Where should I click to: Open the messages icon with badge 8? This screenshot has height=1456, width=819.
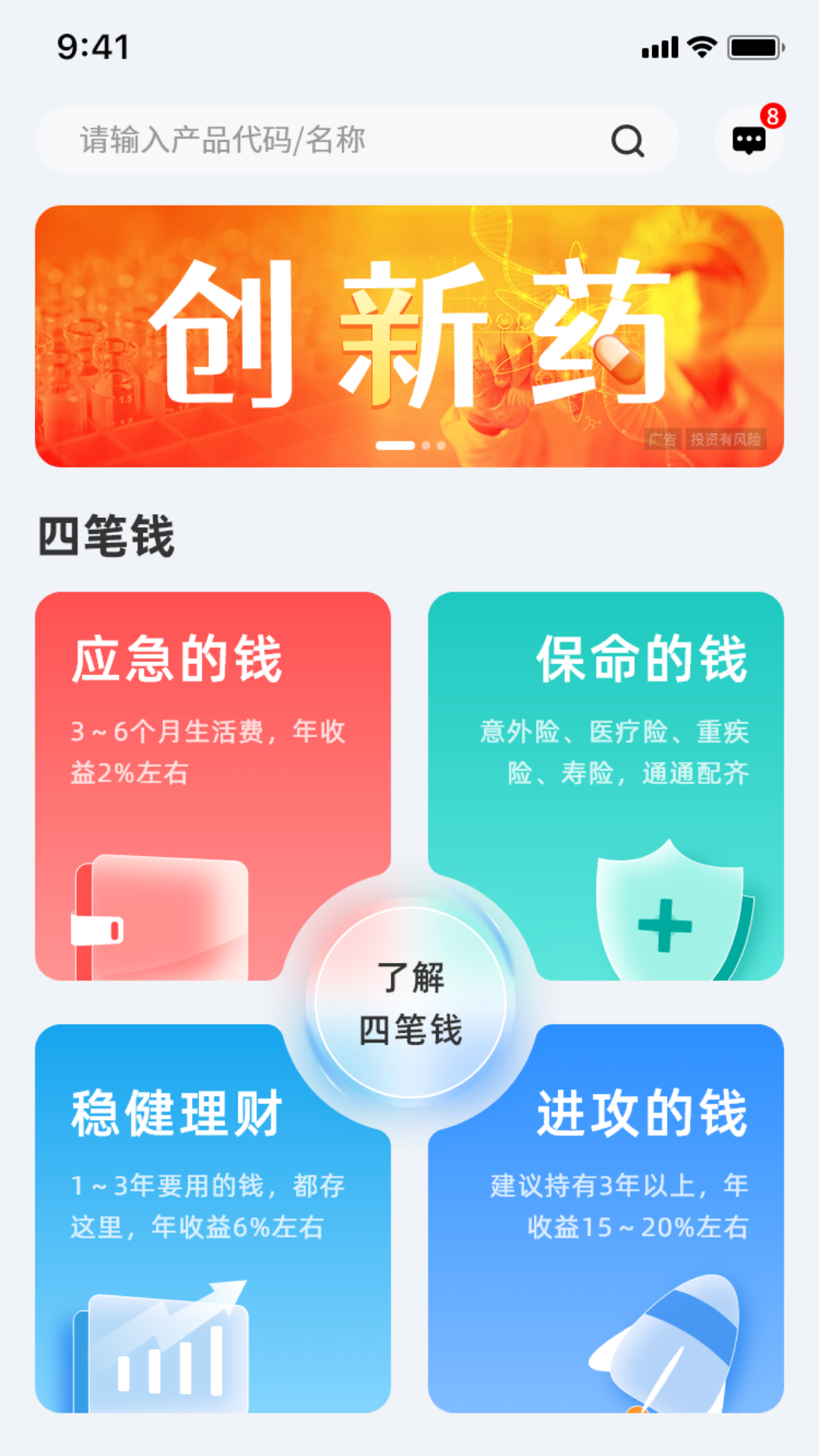[x=749, y=140]
